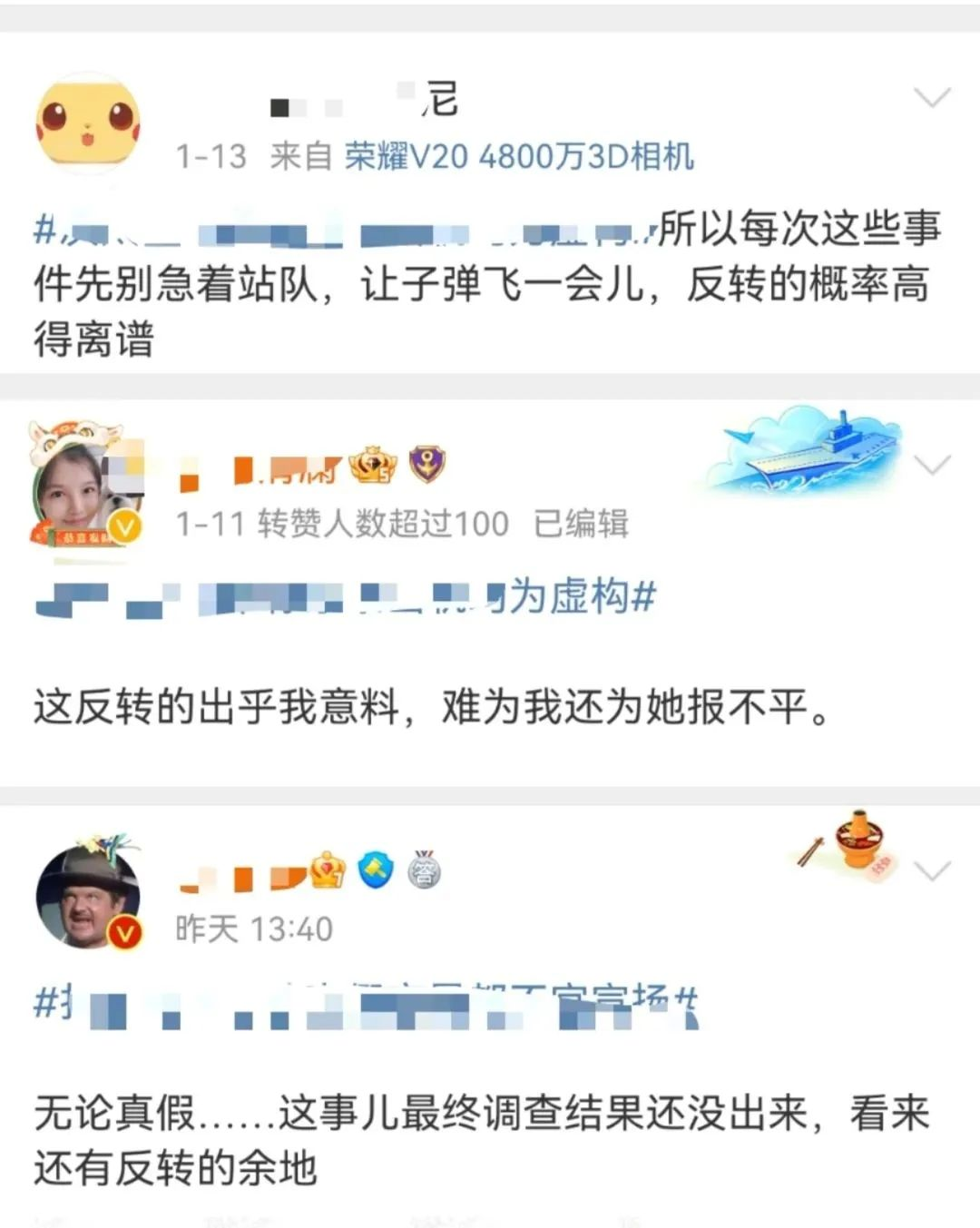
Task: Open the hashtag in the 昨天 13:40 post
Action: click(363, 1006)
